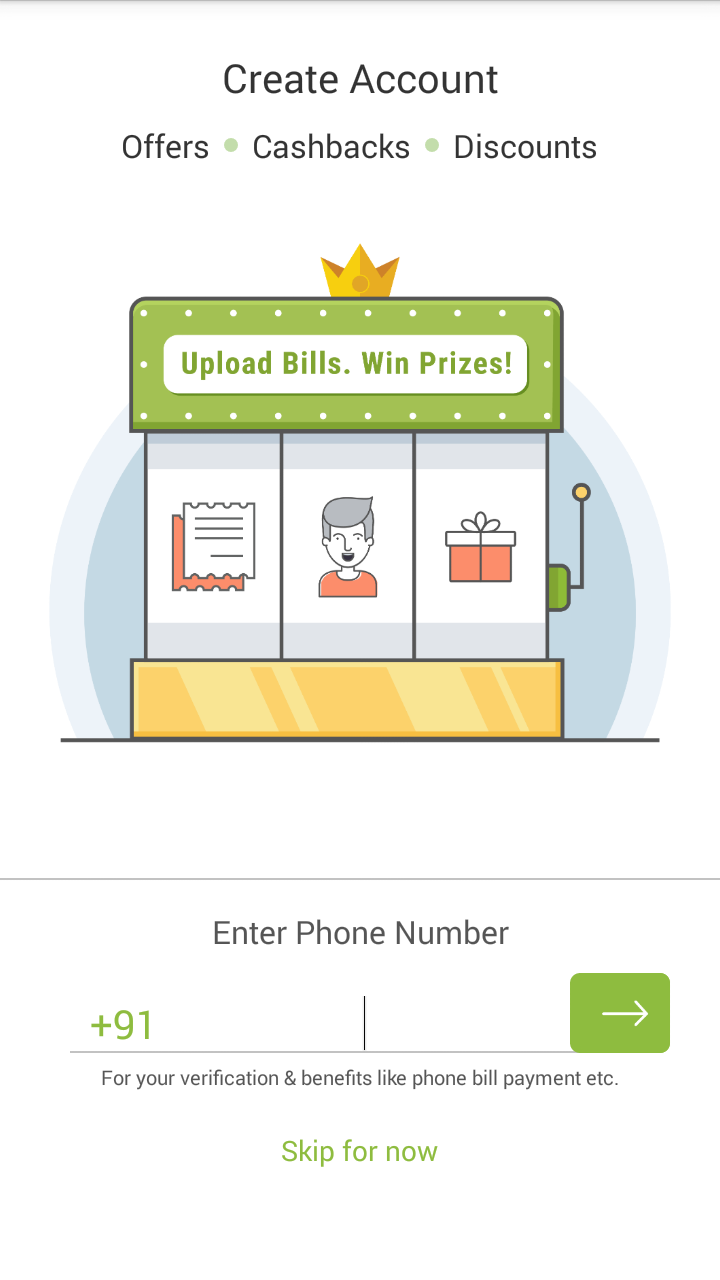Click the "Create Account" heading

(360, 78)
